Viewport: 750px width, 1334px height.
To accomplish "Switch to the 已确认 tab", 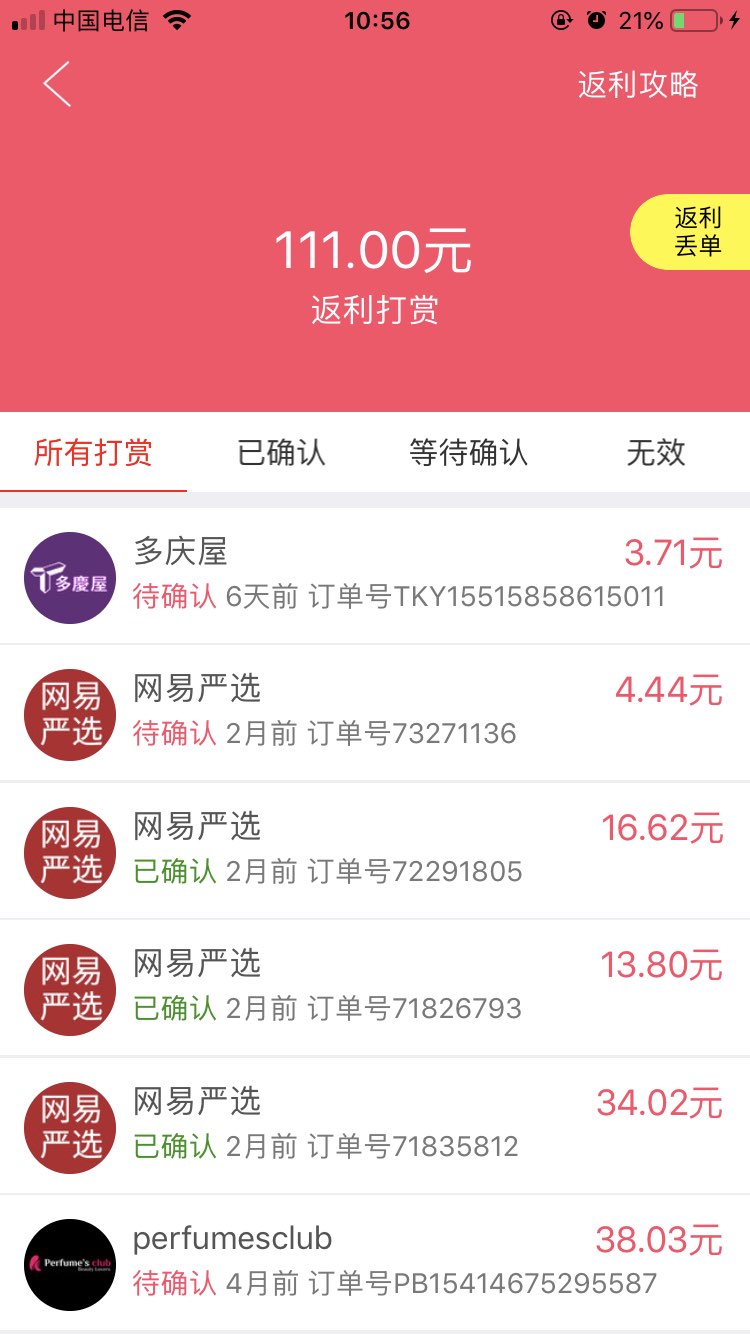I will pos(281,453).
